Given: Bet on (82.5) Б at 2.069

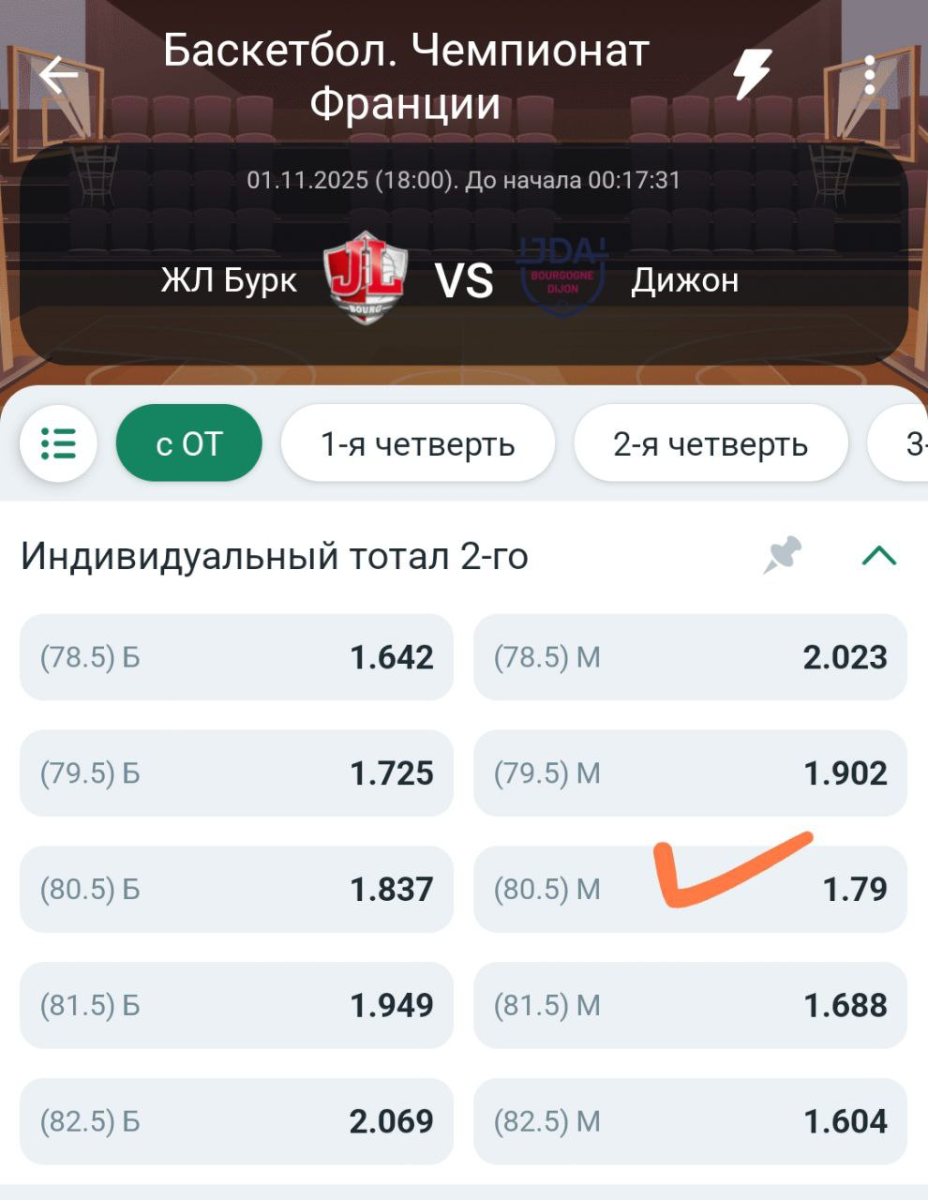Looking at the screenshot, I should (x=236, y=1121).
